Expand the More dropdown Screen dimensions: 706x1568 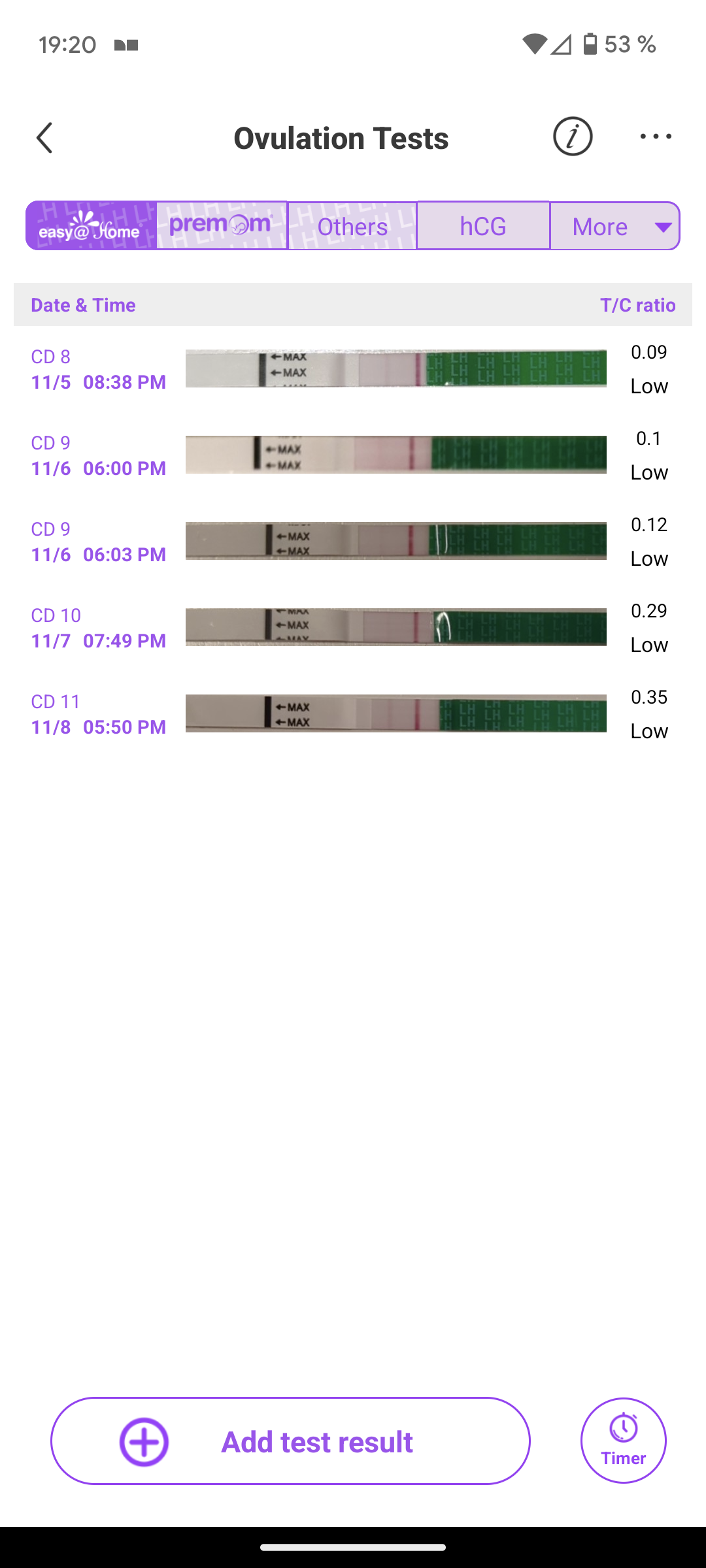614,226
